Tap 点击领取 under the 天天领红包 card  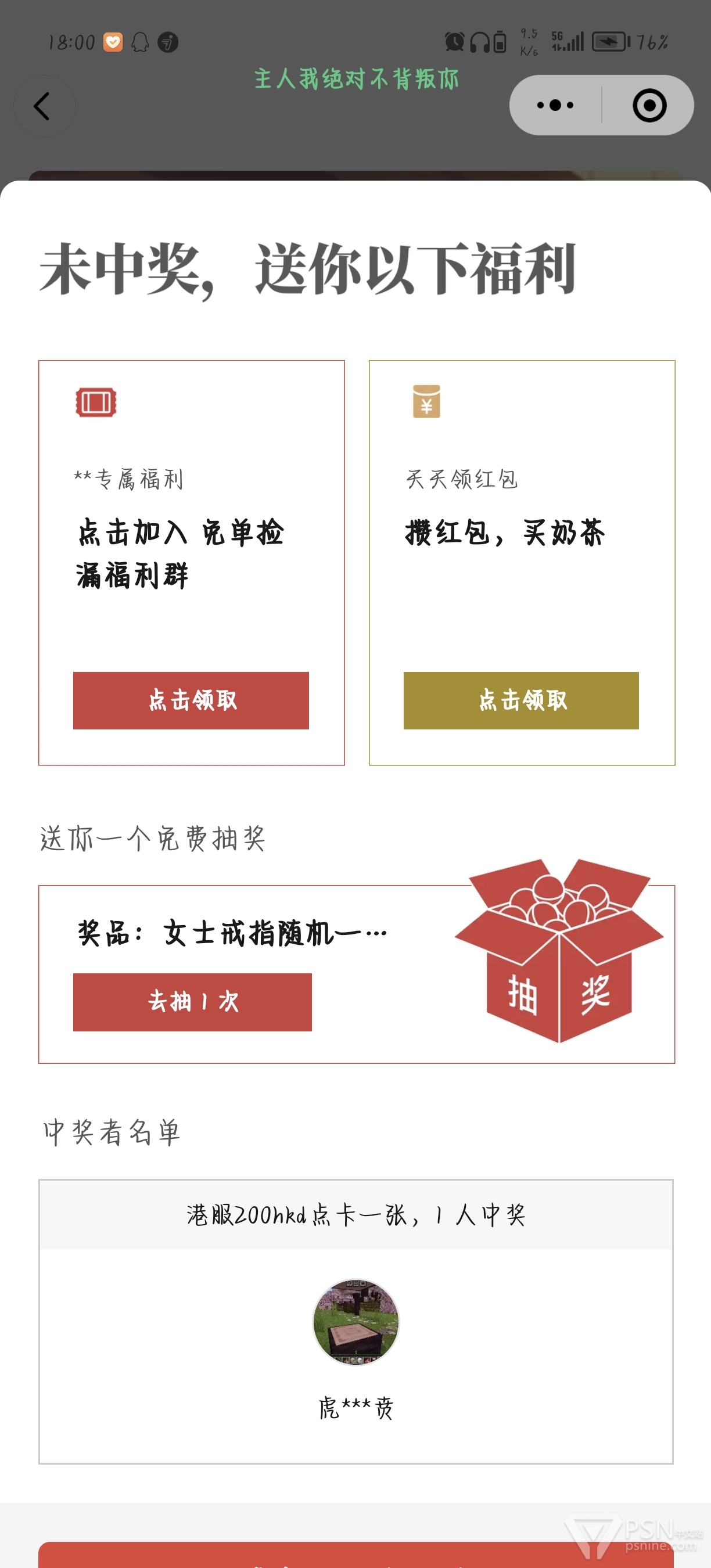click(521, 700)
